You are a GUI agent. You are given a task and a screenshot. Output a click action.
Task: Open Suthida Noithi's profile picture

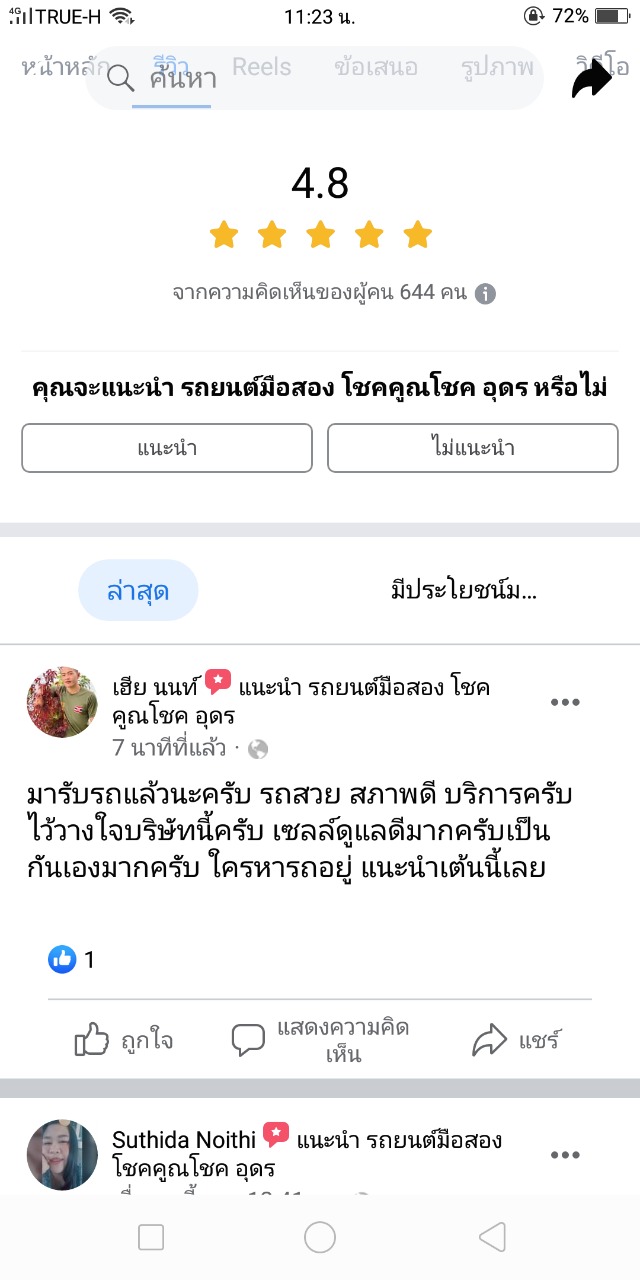(62, 1154)
